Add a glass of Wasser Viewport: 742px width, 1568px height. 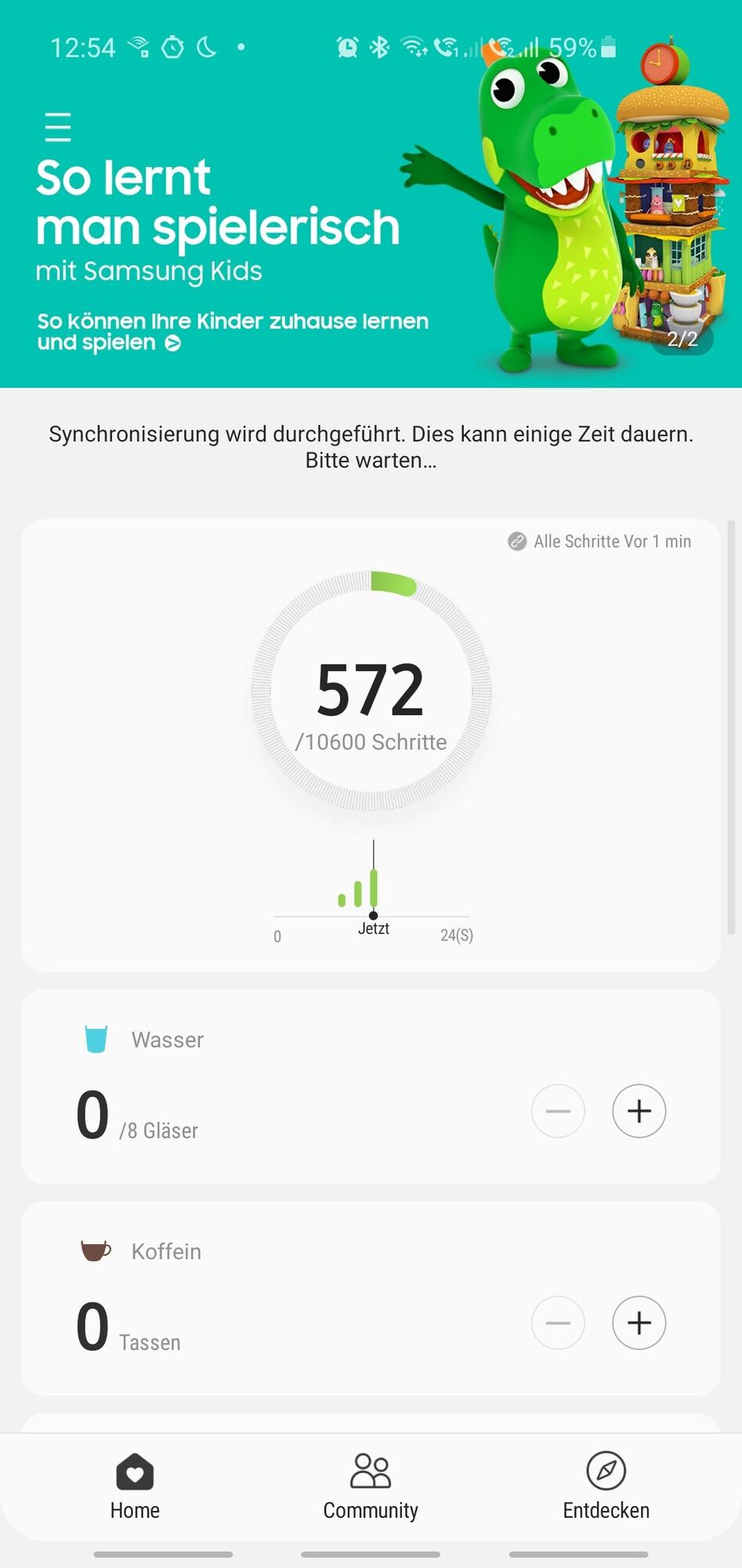639,1111
